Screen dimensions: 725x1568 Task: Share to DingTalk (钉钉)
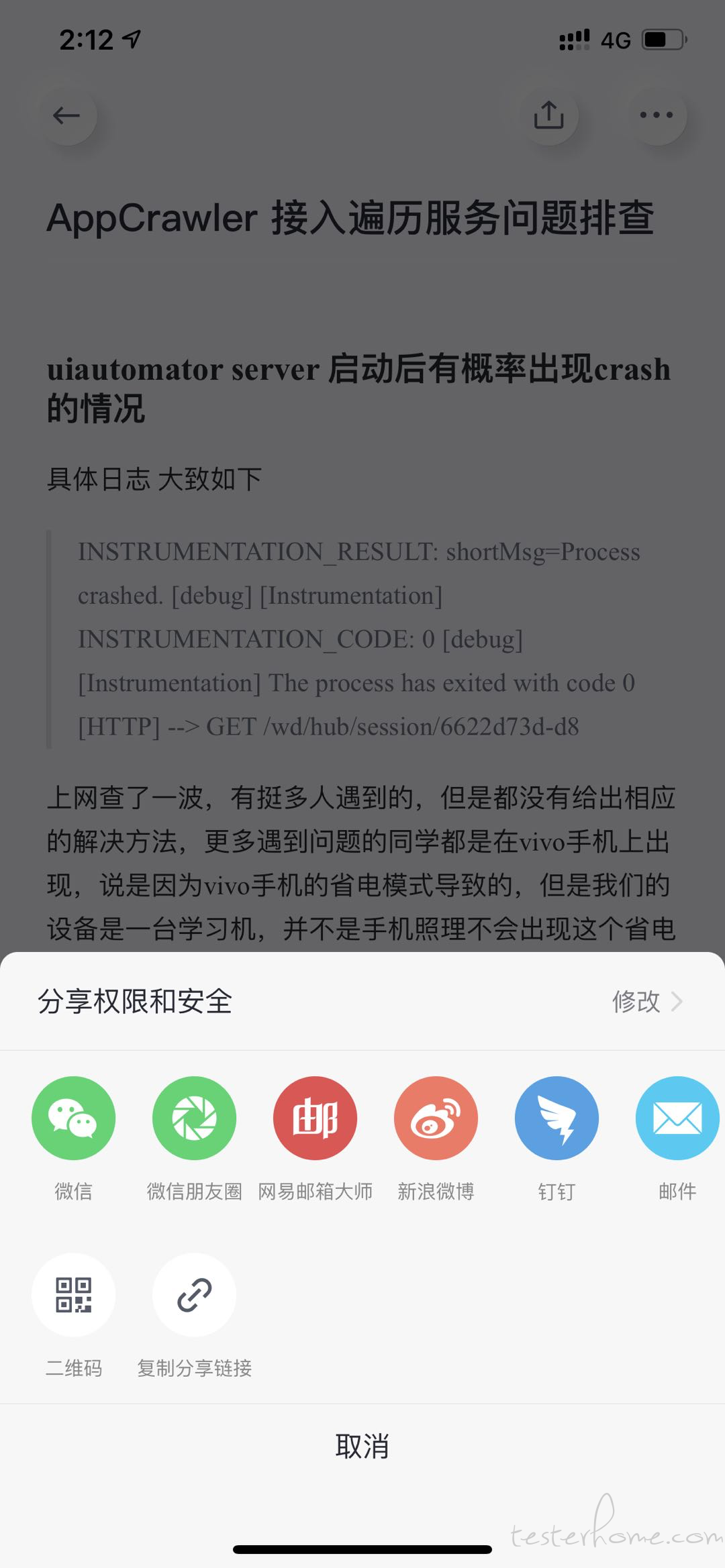point(557,1118)
